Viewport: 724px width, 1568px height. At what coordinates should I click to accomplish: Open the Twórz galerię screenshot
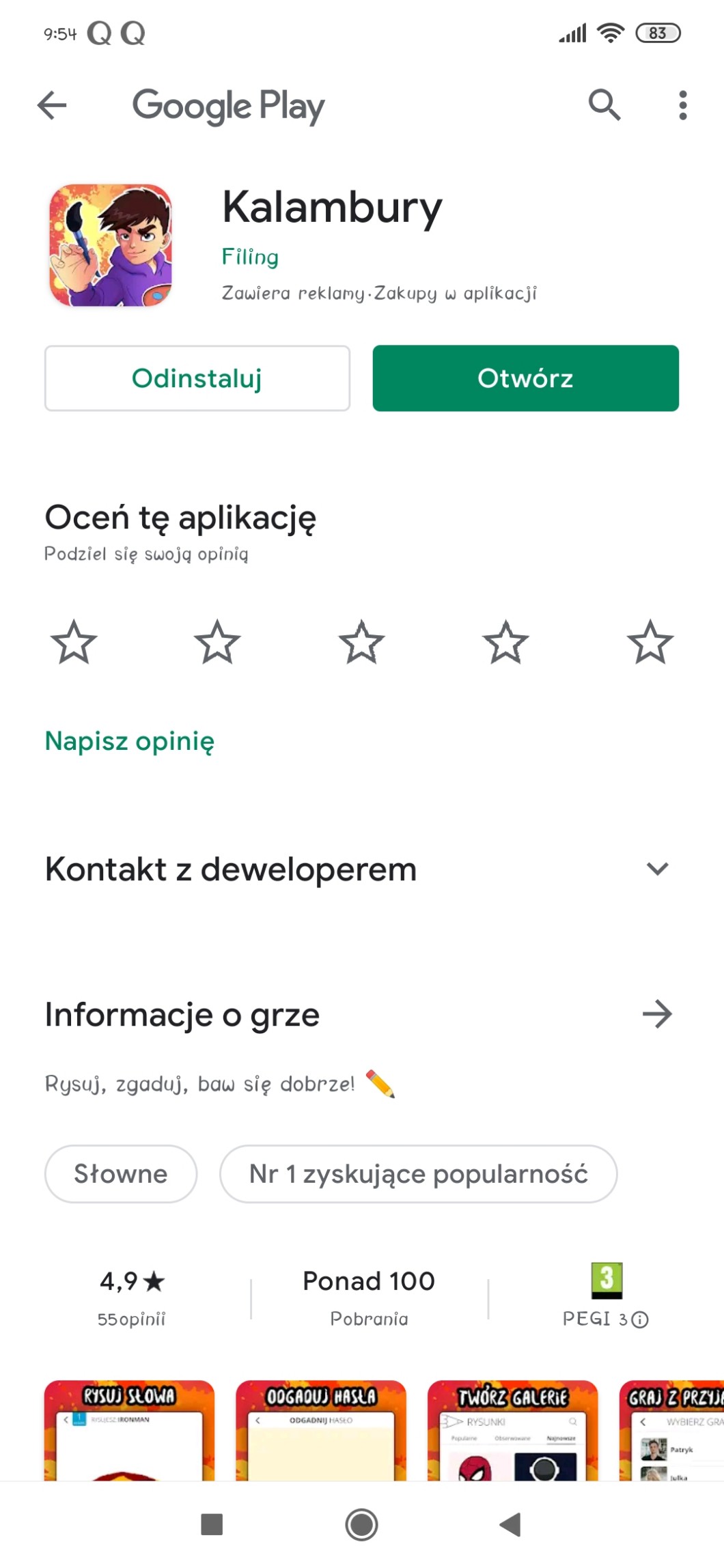point(512,1430)
